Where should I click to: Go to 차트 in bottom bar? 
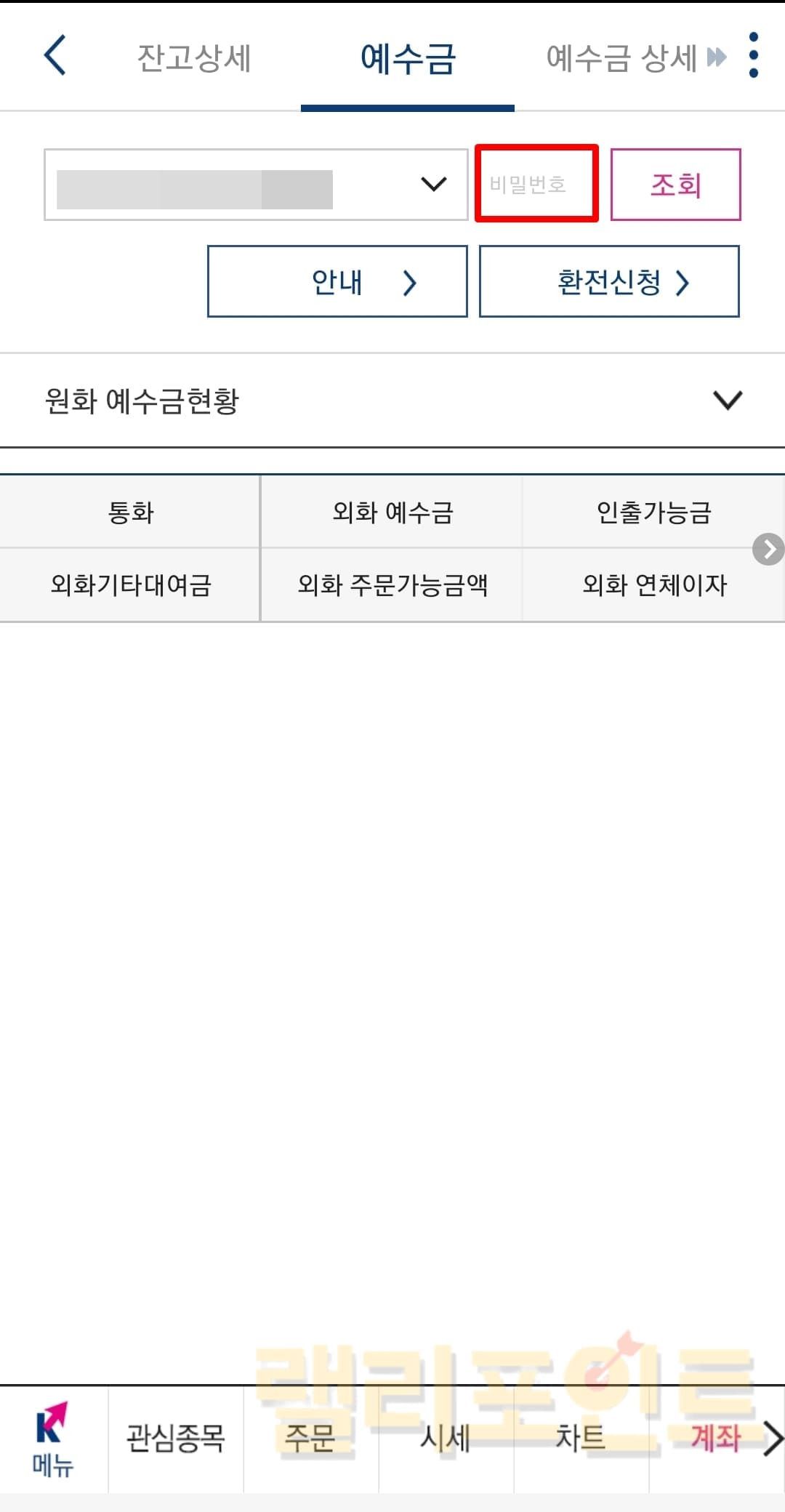[580, 1438]
